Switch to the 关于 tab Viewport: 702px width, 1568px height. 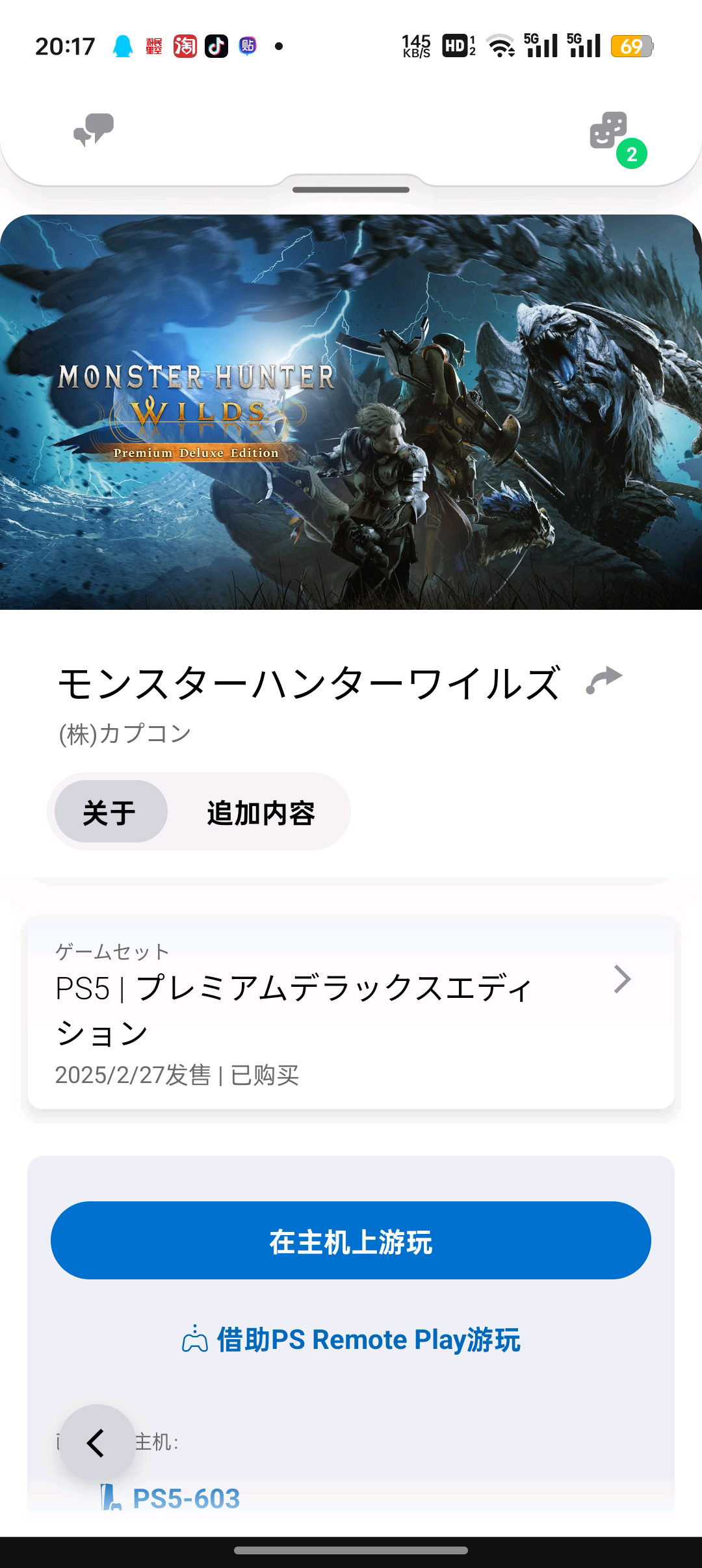[110, 812]
